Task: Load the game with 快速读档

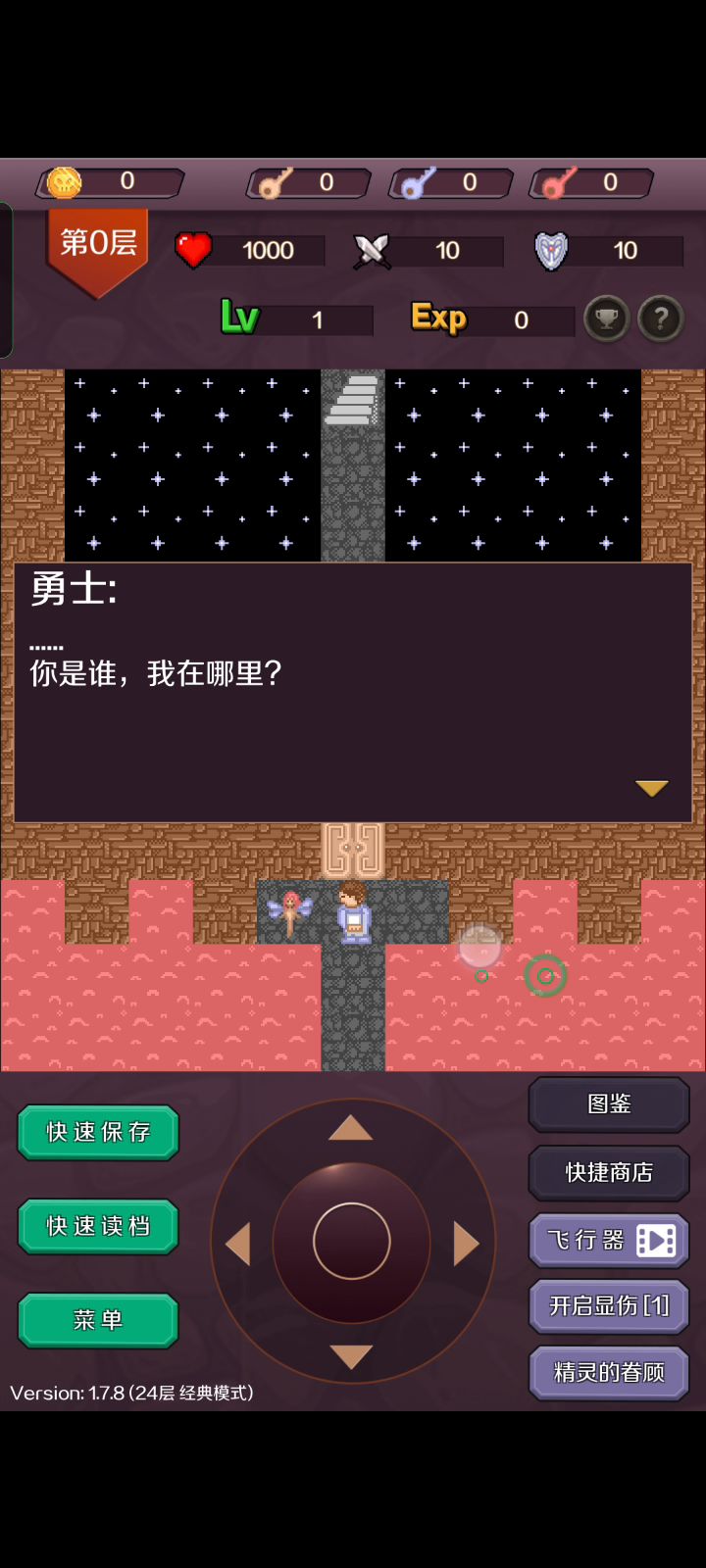Action: 98,1226
